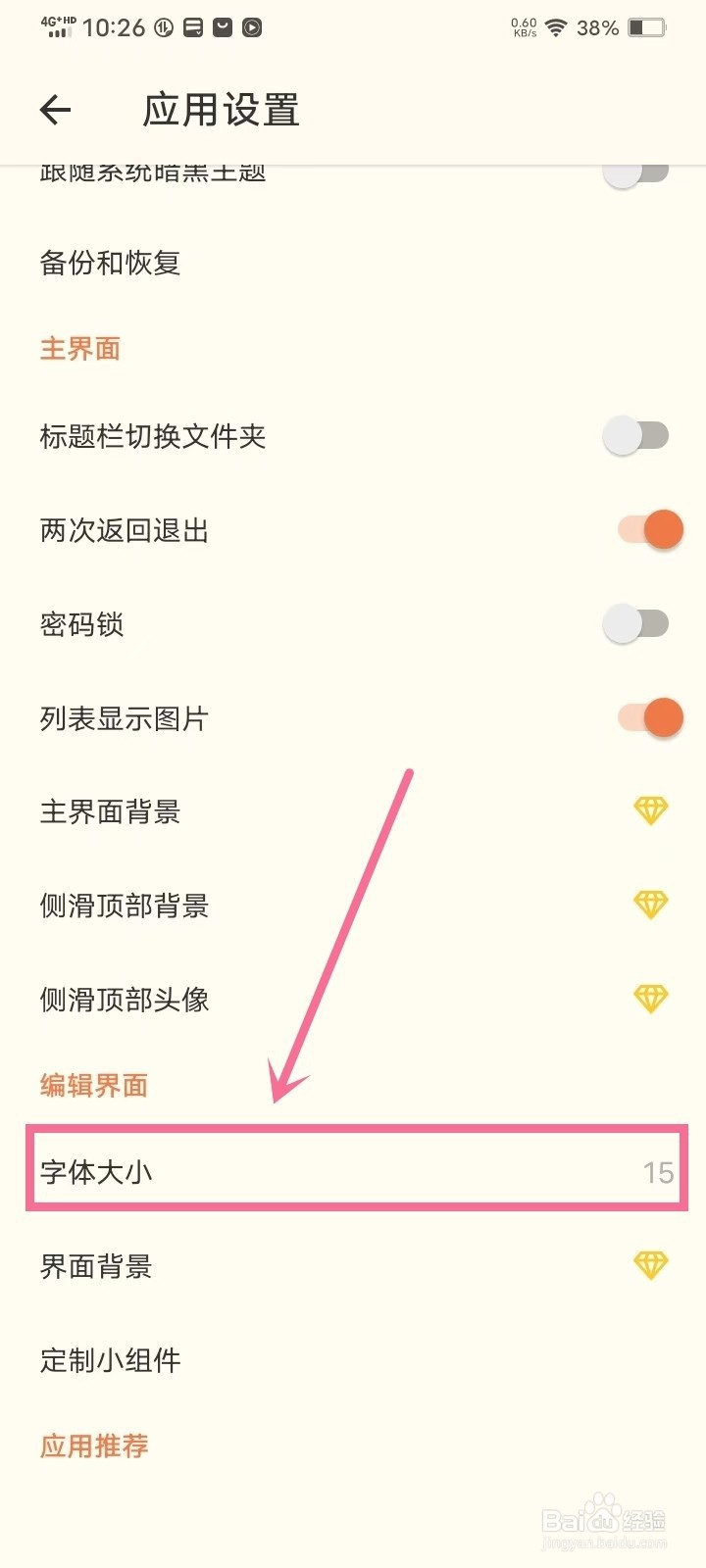Open the 备份和恢复 option
The image size is (706, 1568).
[108, 263]
